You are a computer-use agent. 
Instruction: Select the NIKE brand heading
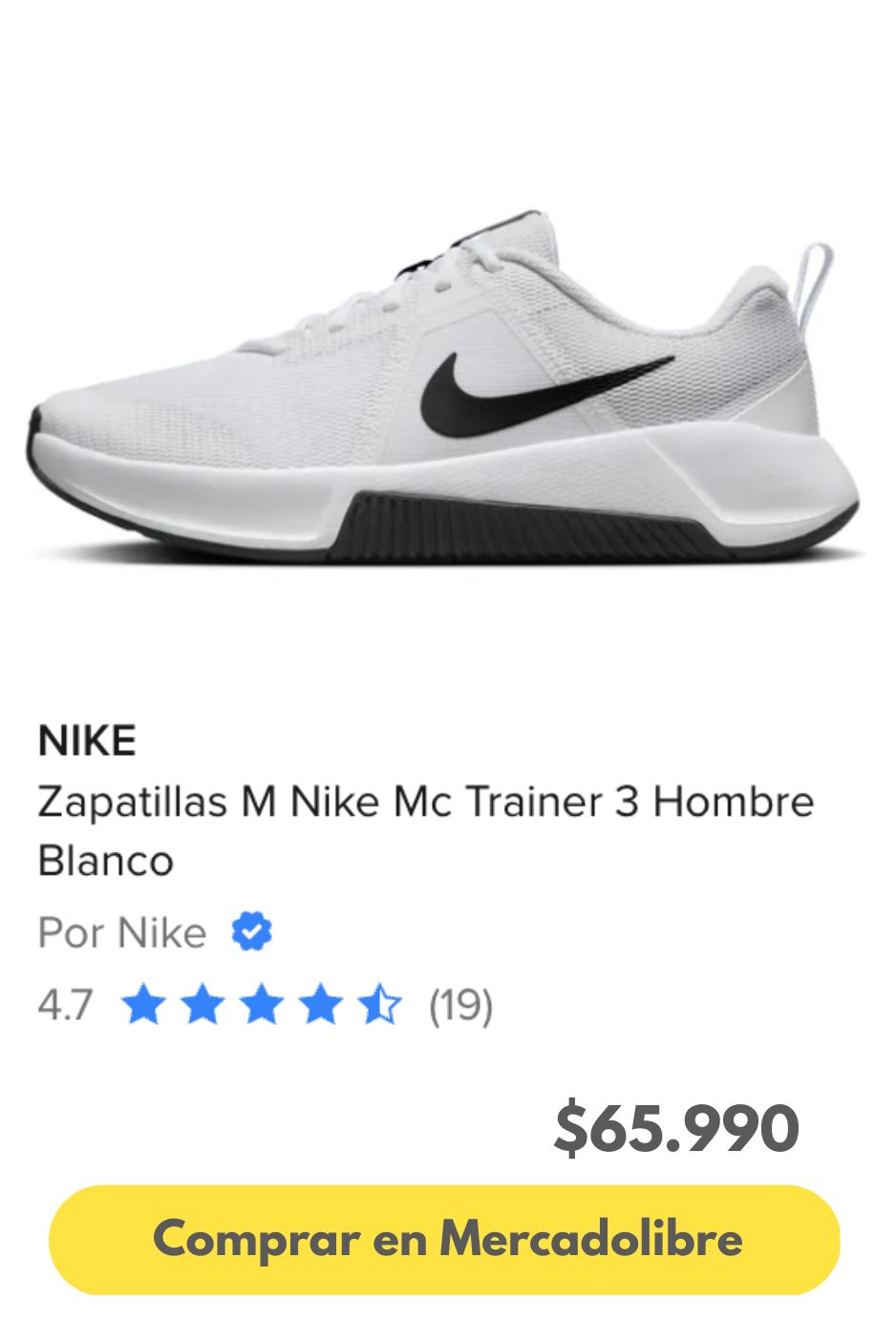pyautogui.click(x=87, y=738)
